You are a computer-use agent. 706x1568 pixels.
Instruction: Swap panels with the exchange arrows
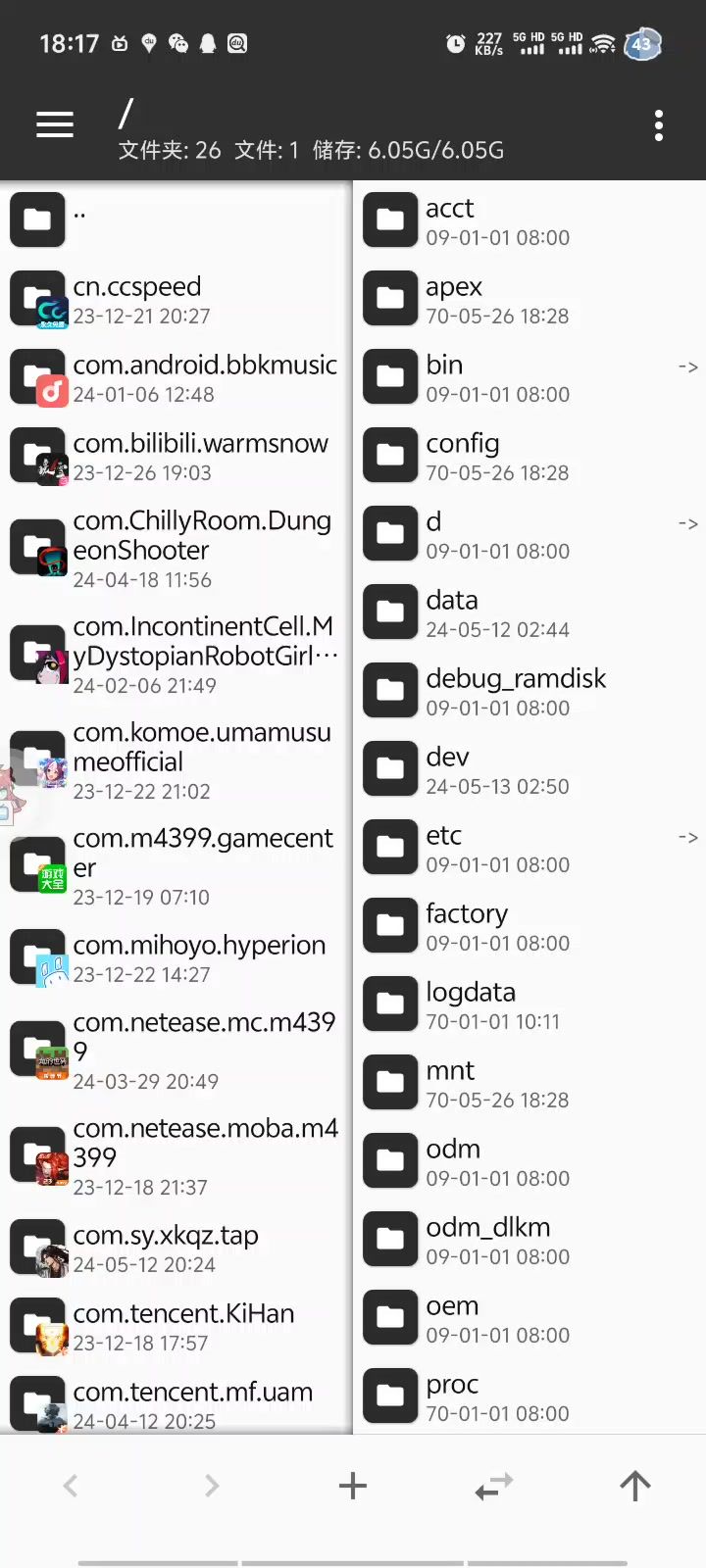point(494,1486)
